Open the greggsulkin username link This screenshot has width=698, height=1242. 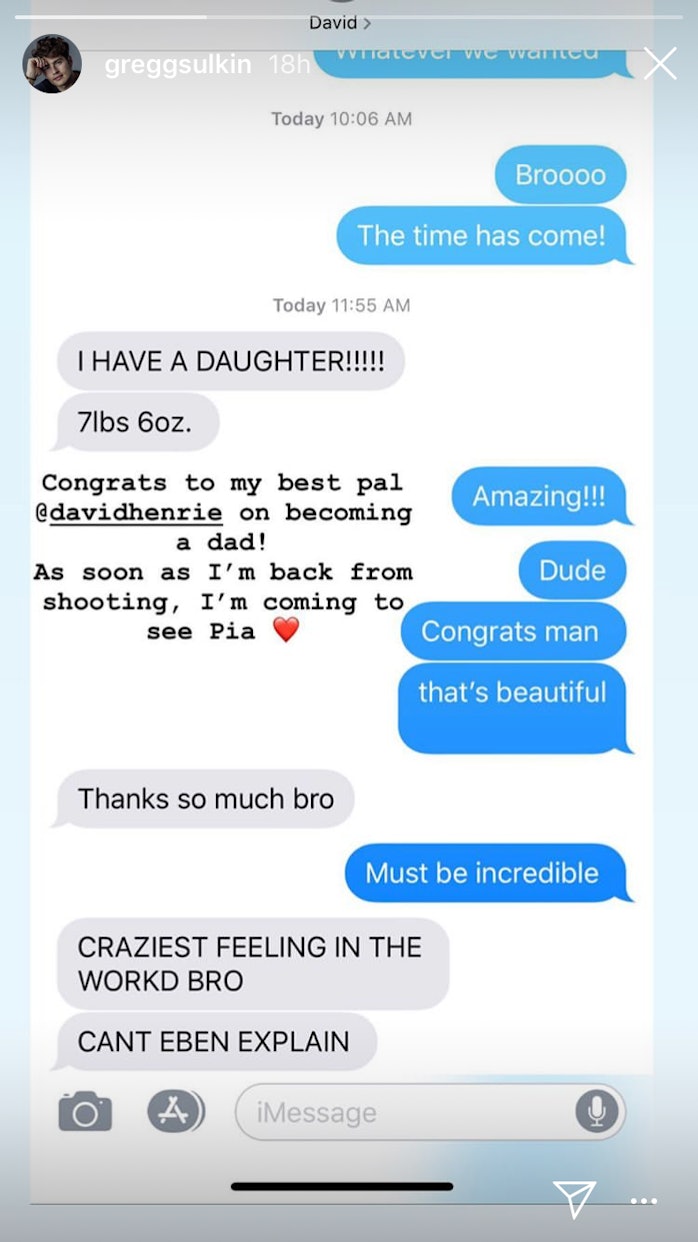(x=179, y=65)
